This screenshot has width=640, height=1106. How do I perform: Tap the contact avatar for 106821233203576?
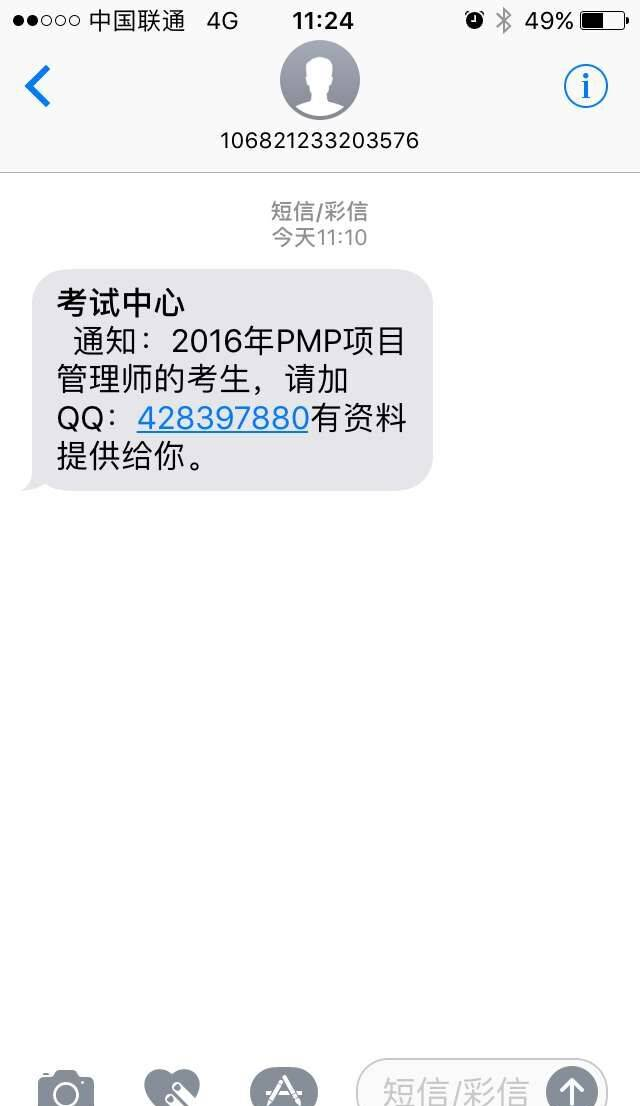pyautogui.click(x=320, y=80)
